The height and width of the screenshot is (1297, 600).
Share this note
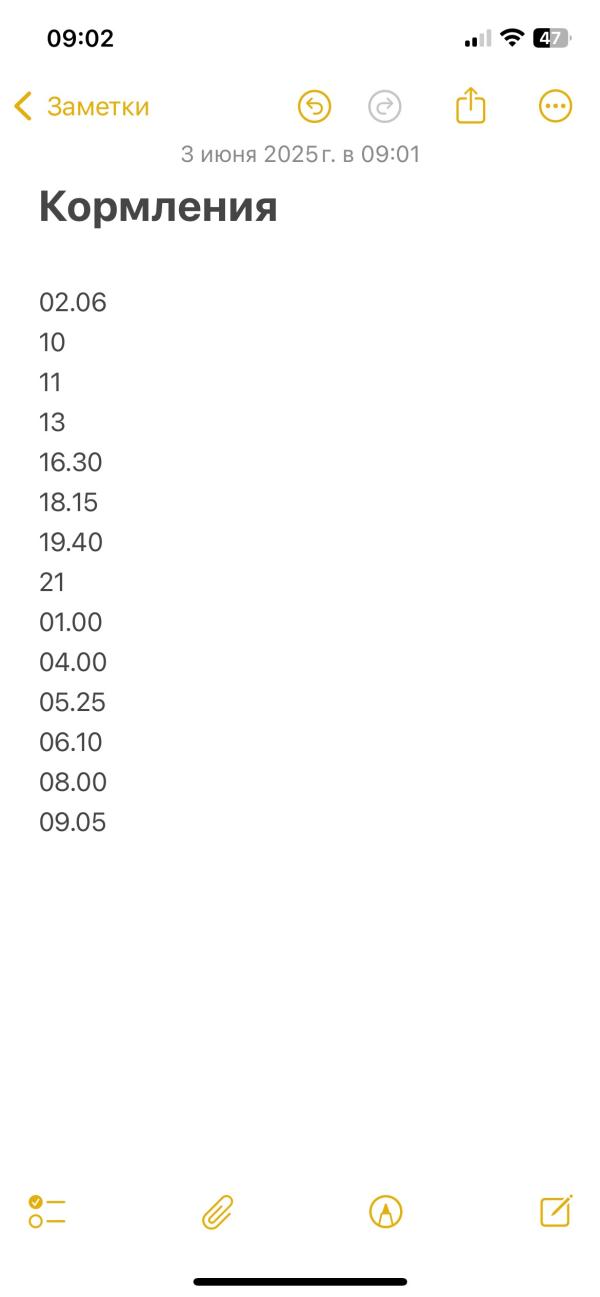point(470,105)
